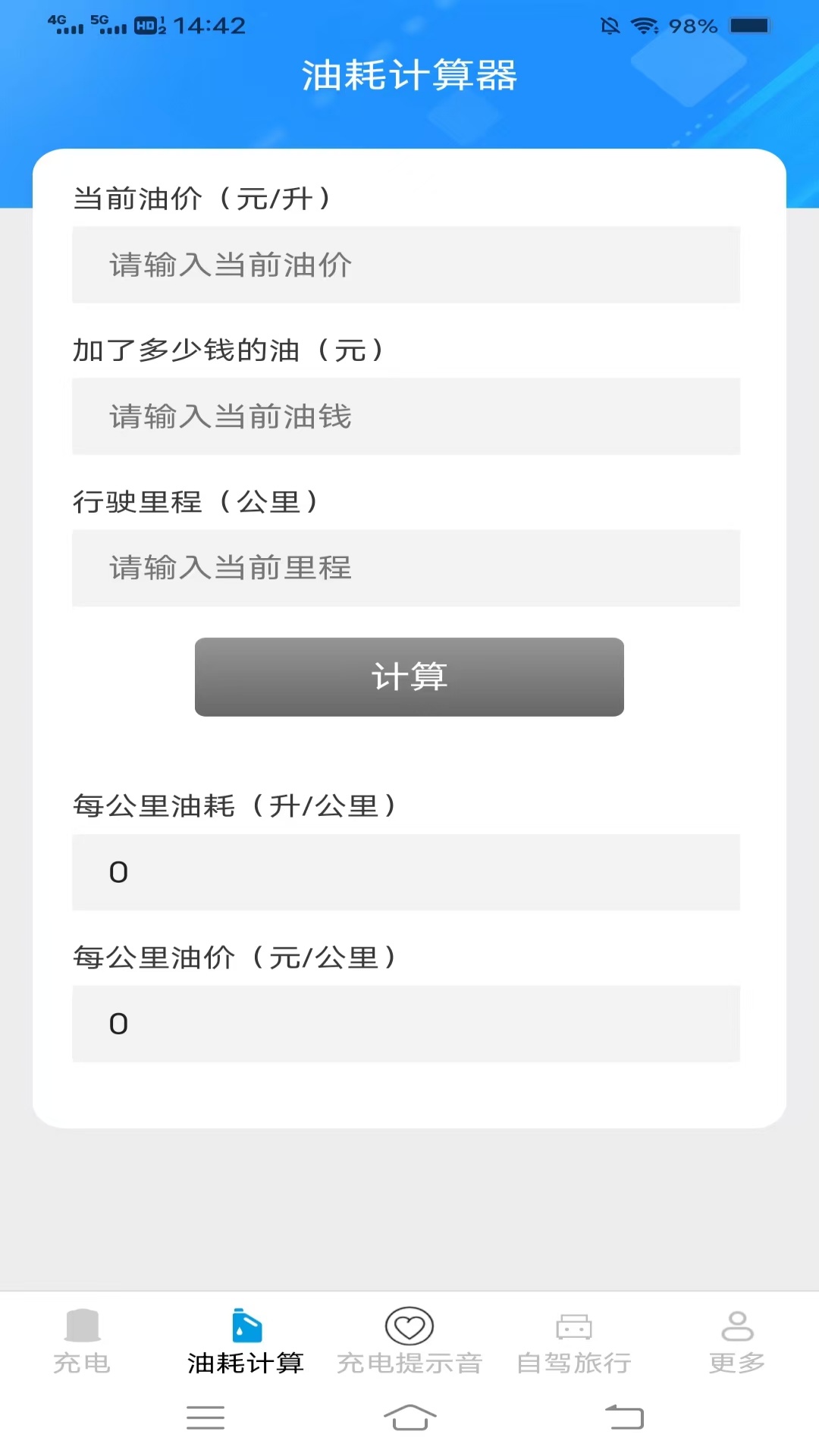The height and width of the screenshot is (1456, 819).
Task: Return to the system home screen
Action: click(x=409, y=1417)
